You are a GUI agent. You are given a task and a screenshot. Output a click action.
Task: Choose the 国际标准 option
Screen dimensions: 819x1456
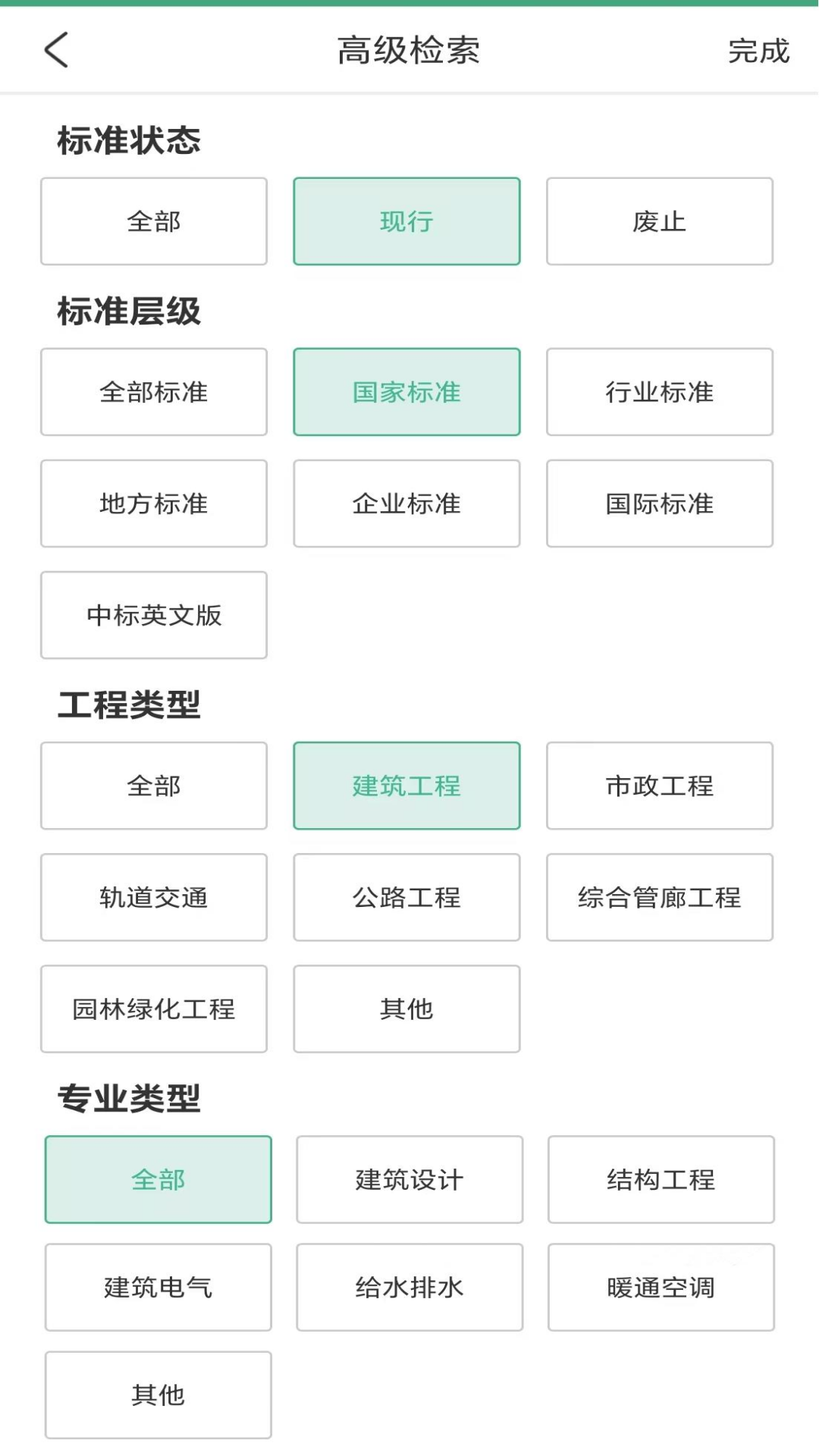[x=659, y=504]
